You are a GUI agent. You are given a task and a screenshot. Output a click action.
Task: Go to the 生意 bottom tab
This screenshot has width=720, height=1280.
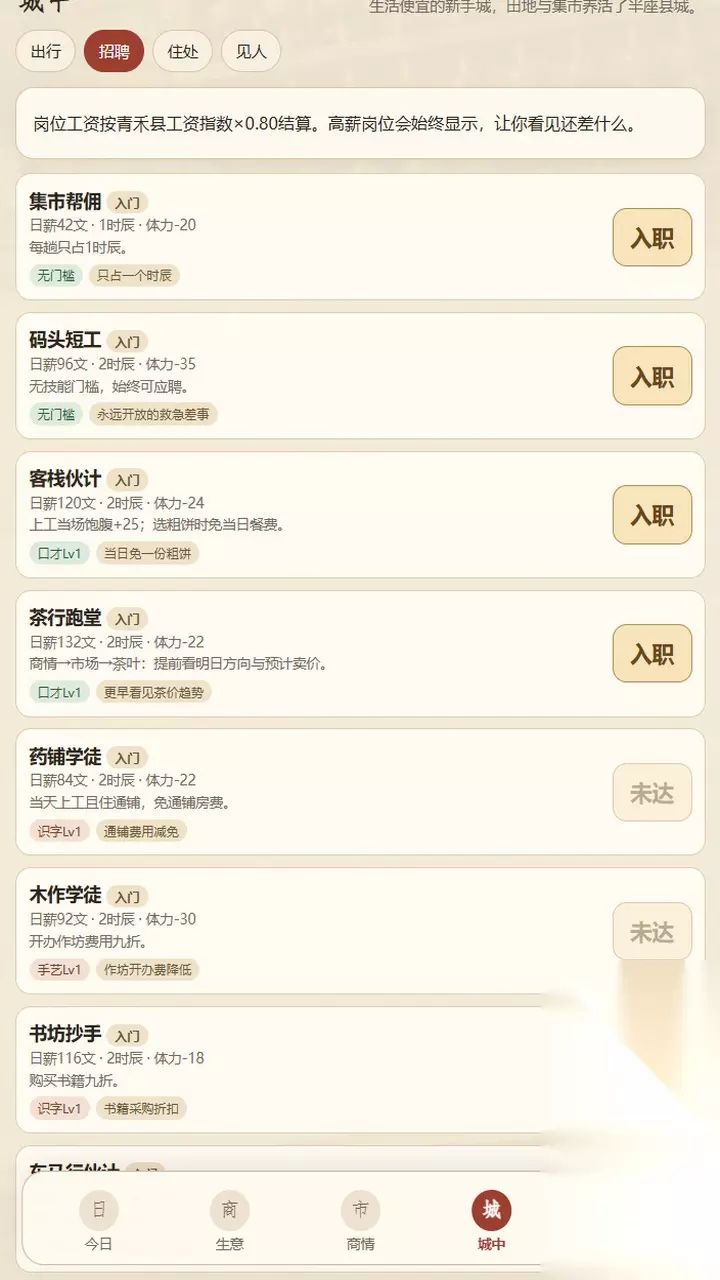(x=230, y=1222)
